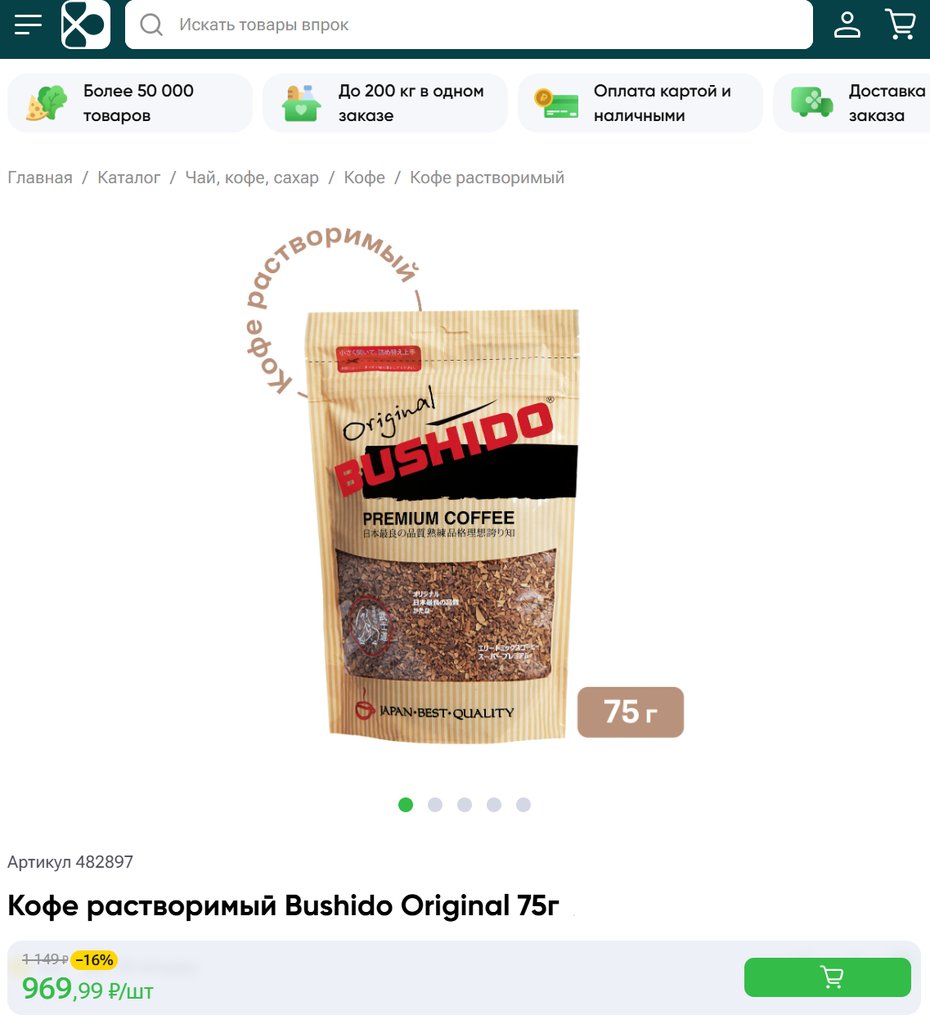This screenshot has height=1024, width=930.
Task: Jump to the last image indicator dot
Action: [x=523, y=805]
